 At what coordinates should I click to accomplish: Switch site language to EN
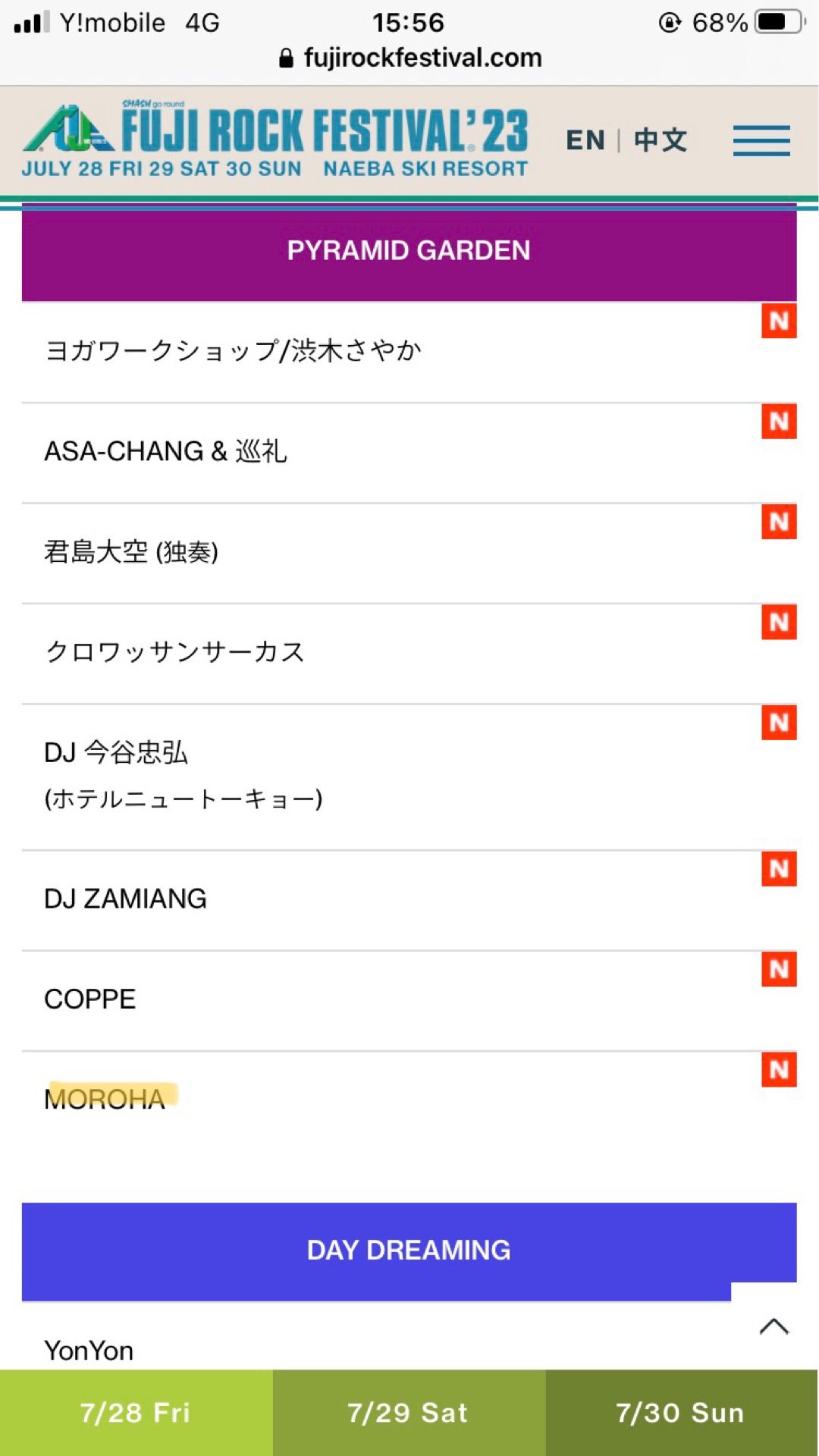click(x=585, y=140)
